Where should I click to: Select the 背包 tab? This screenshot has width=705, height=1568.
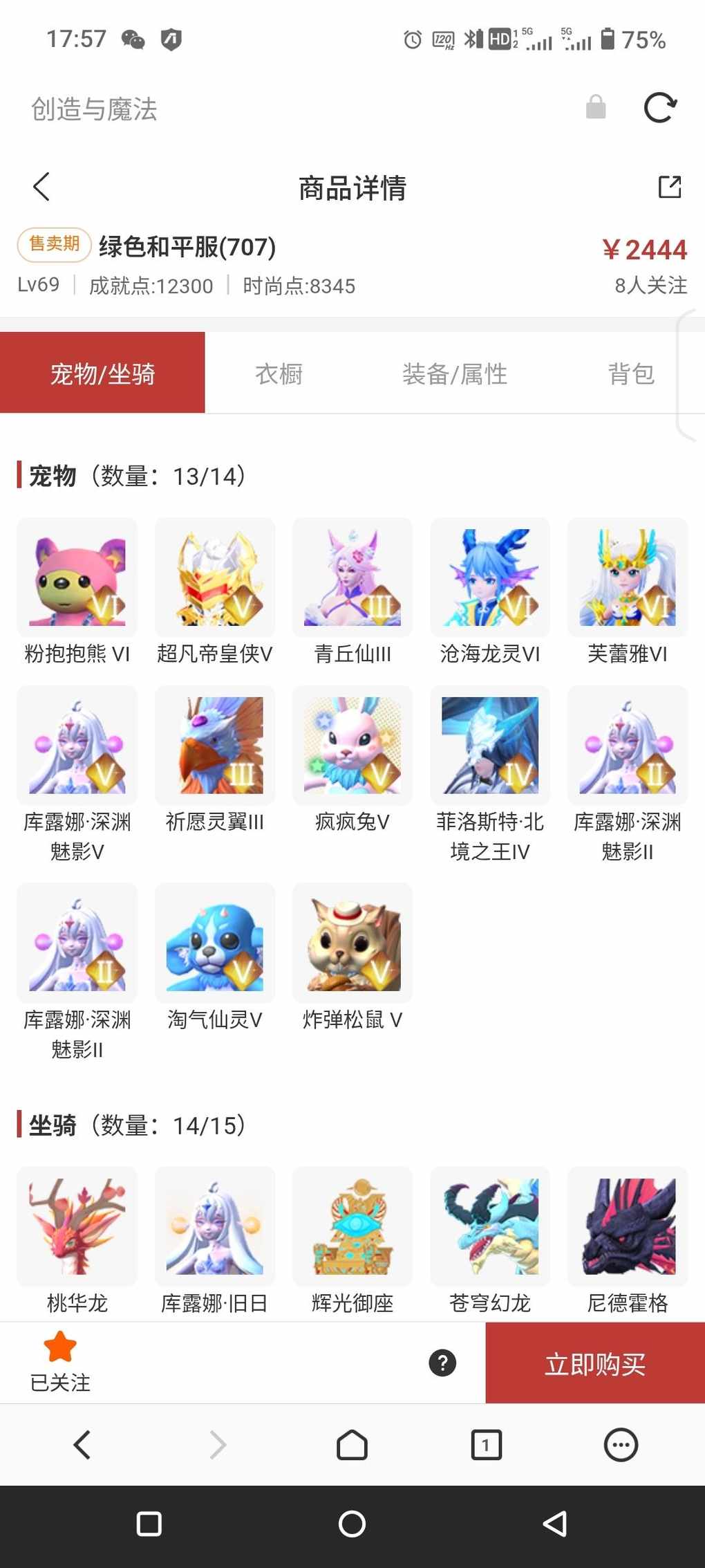tap(630, 373)
